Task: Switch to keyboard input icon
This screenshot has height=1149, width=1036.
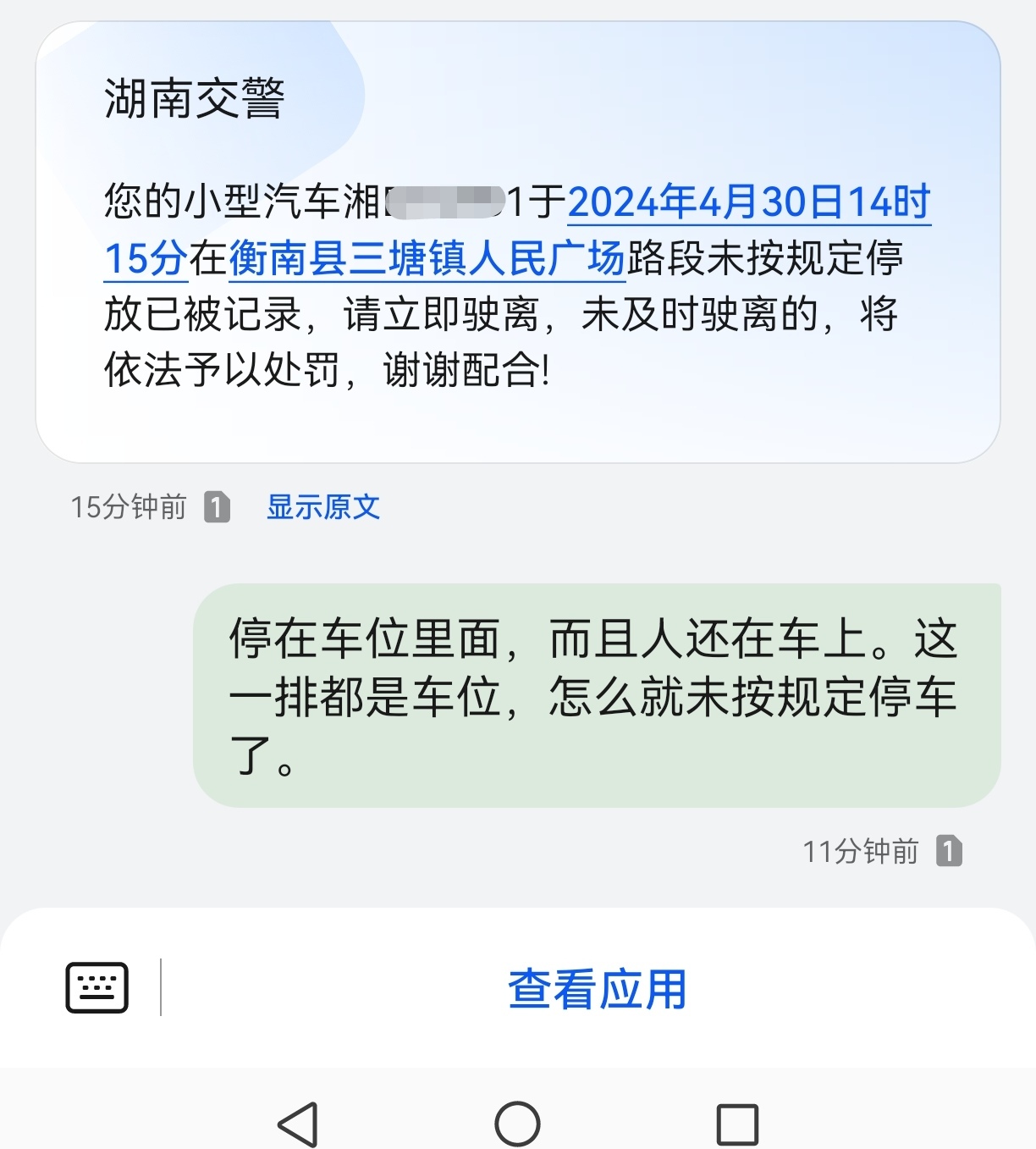Action: (97, 987)
